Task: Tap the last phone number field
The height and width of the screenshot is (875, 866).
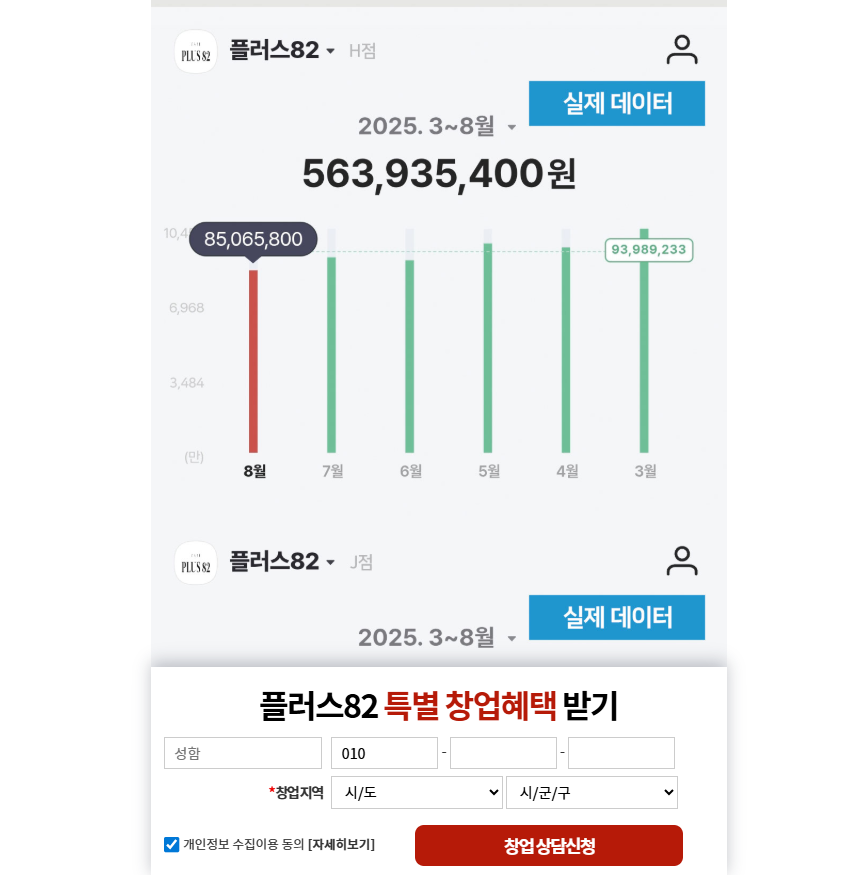Action: pos(621,753)
